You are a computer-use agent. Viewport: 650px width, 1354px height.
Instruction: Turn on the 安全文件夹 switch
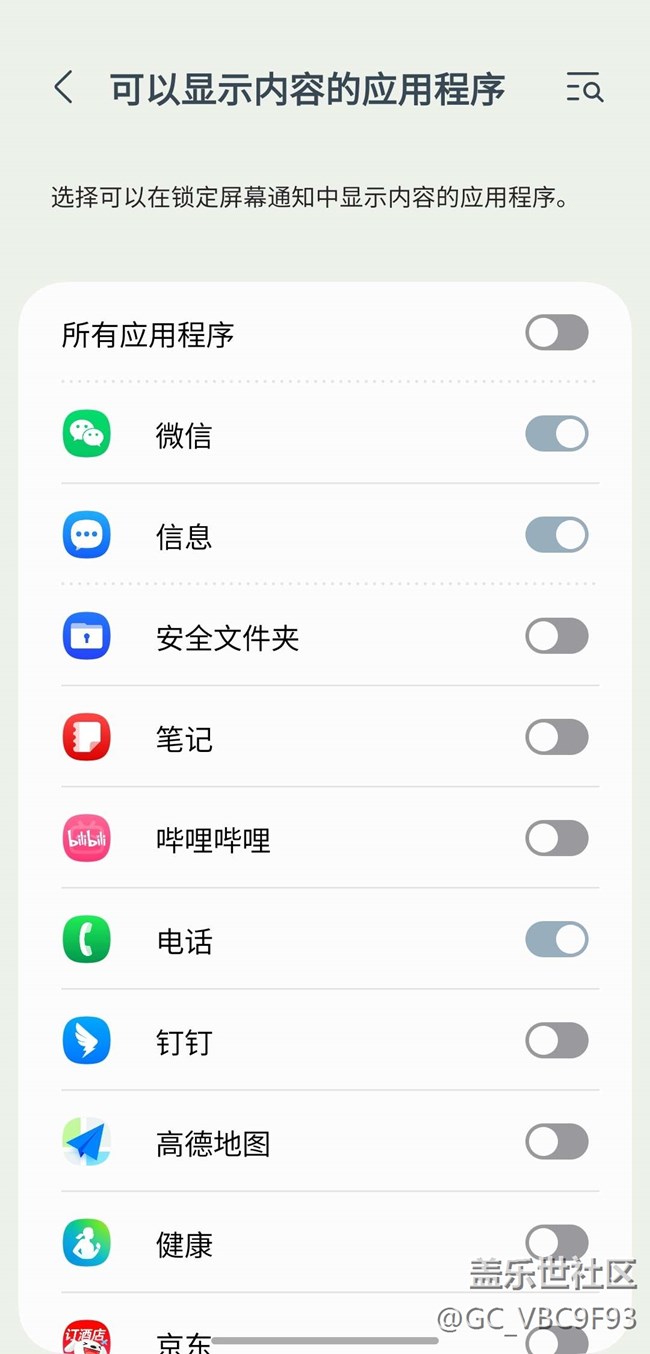(x=557, y=636)
